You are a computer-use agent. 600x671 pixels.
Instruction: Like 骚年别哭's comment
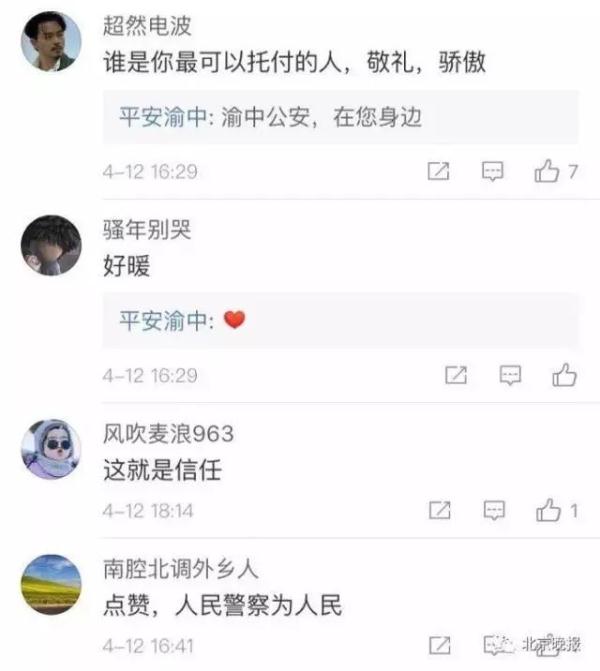pos(564,376)
